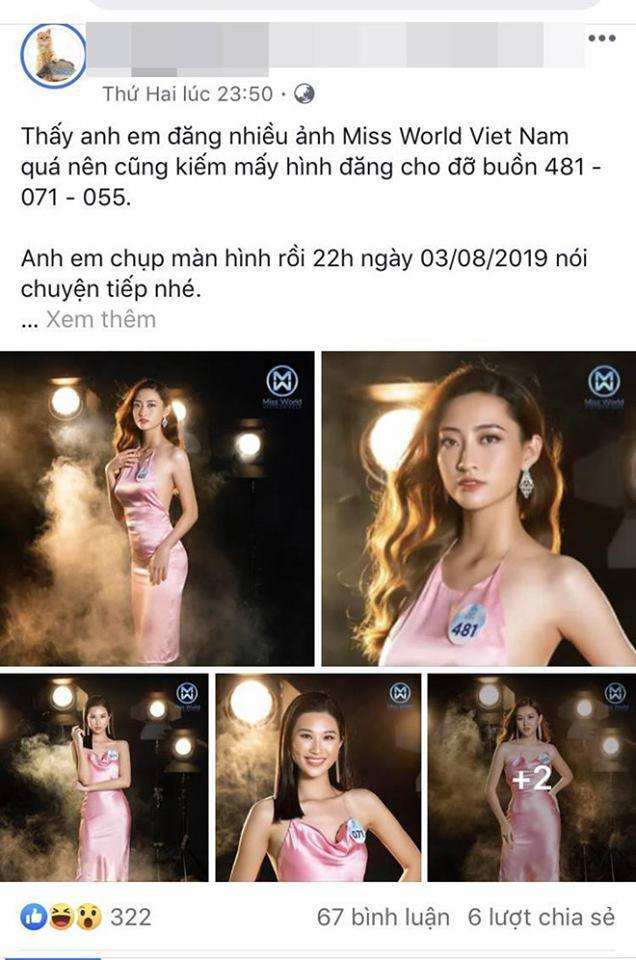Open the bottom-left standing pink dress photo
Image resolution: width=636 pixels, height=960 pixels.
point(104,777)
